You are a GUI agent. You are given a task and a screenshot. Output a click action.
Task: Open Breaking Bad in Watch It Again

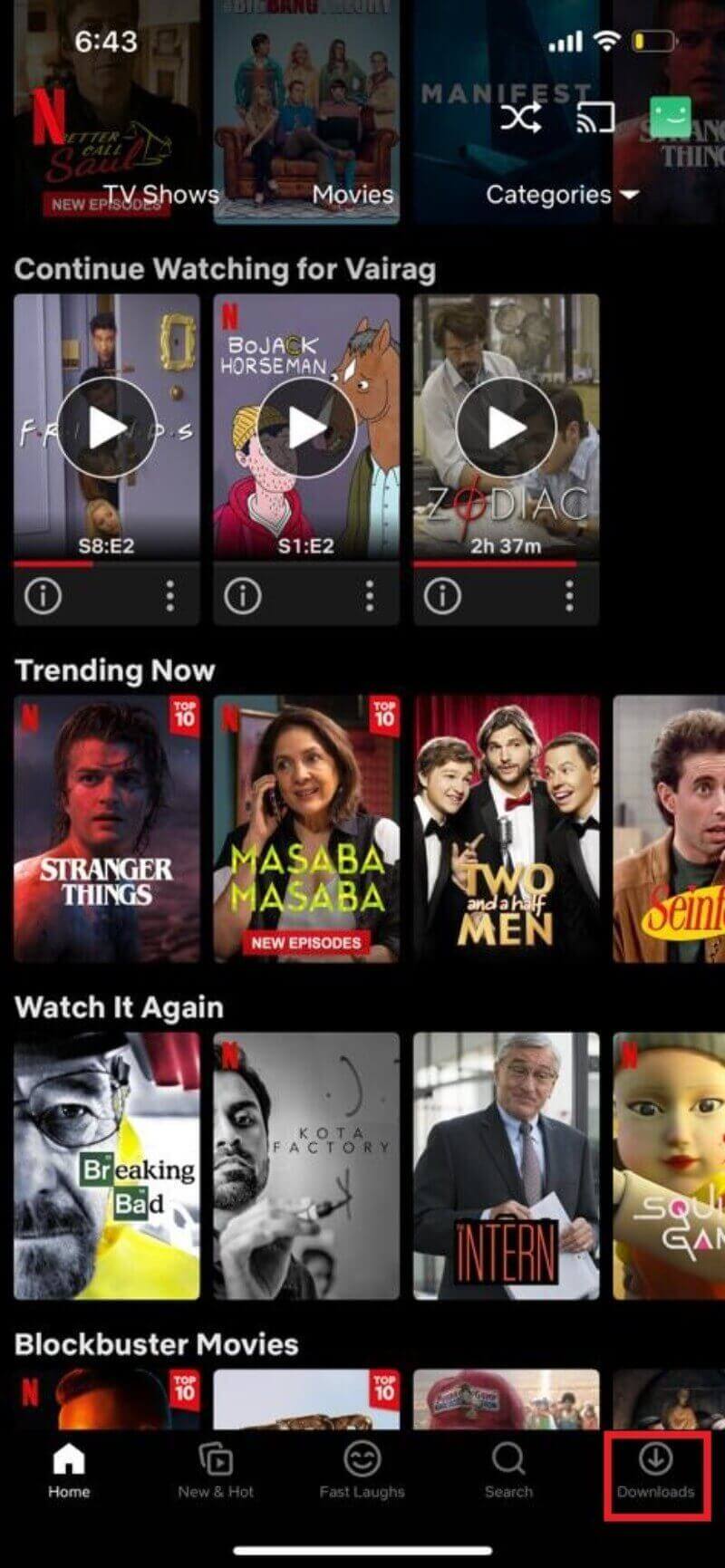107,1166
